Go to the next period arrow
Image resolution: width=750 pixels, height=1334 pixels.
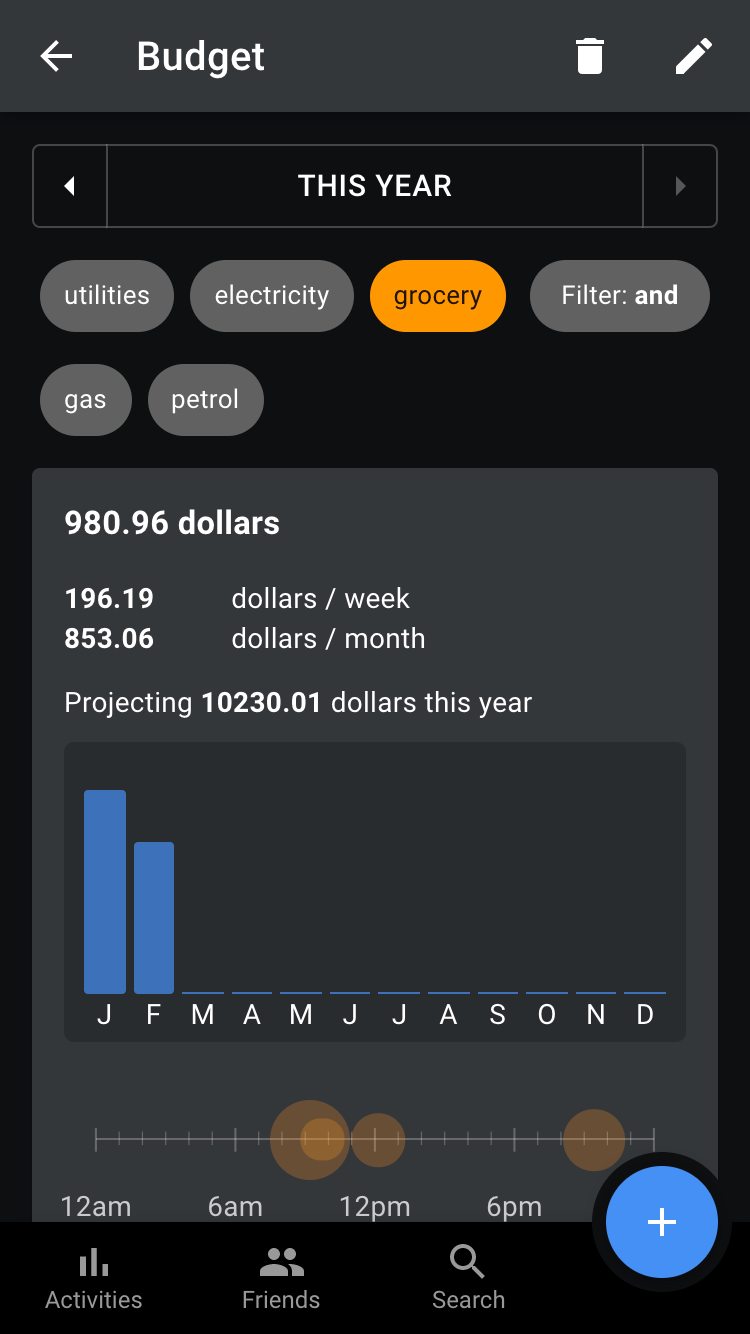(680, 186)
